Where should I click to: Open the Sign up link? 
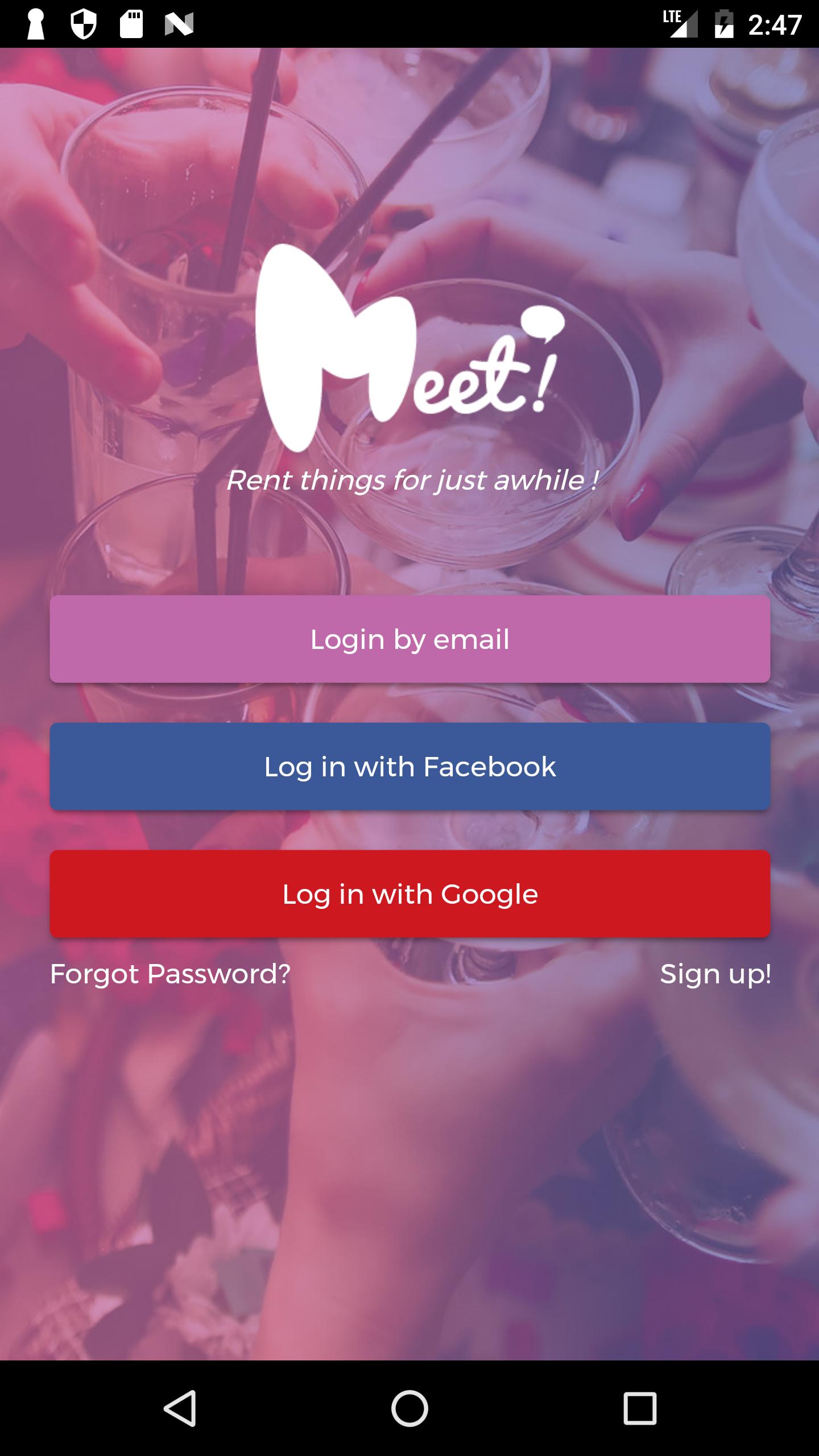[x=715, y=974]
